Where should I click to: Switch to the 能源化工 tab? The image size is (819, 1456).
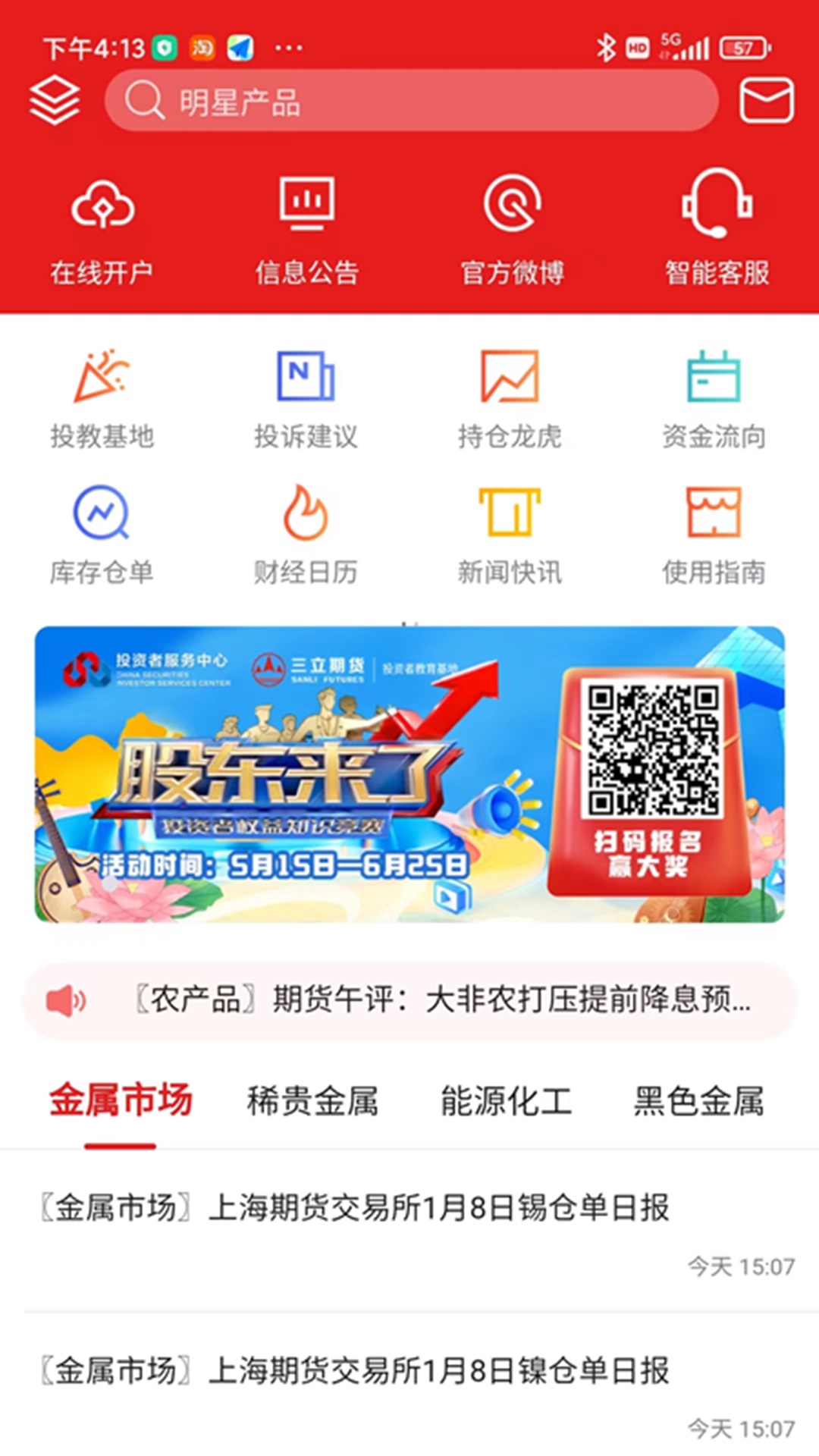506,1101
